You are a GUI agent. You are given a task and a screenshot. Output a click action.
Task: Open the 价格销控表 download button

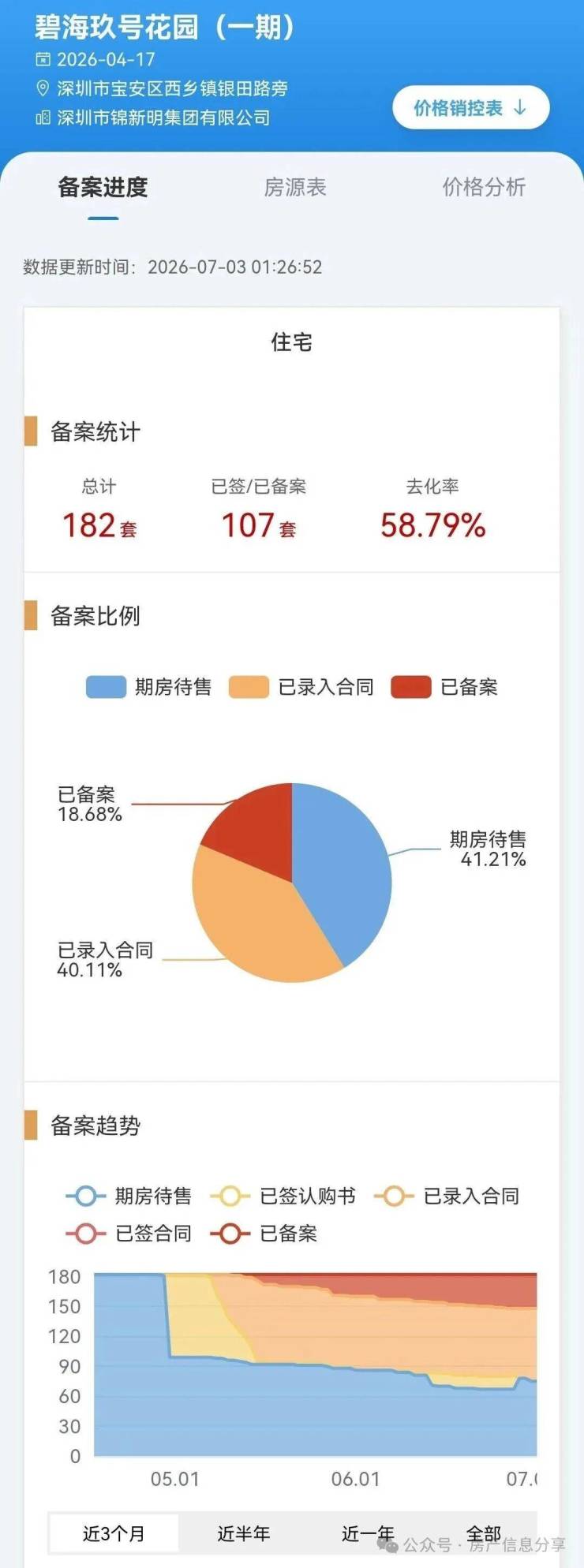pos(470,108)
